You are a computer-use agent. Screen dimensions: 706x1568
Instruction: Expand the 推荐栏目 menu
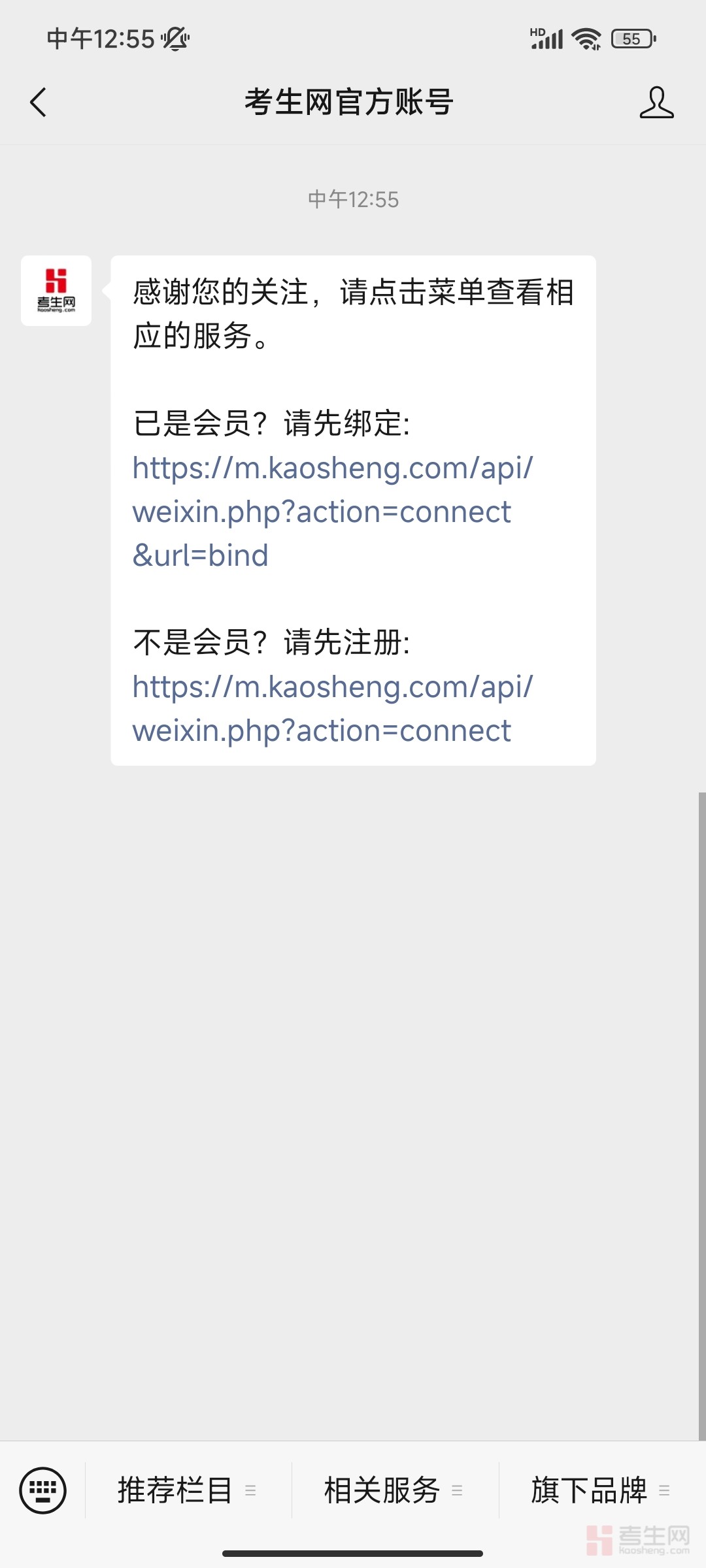coord(188,1490)
